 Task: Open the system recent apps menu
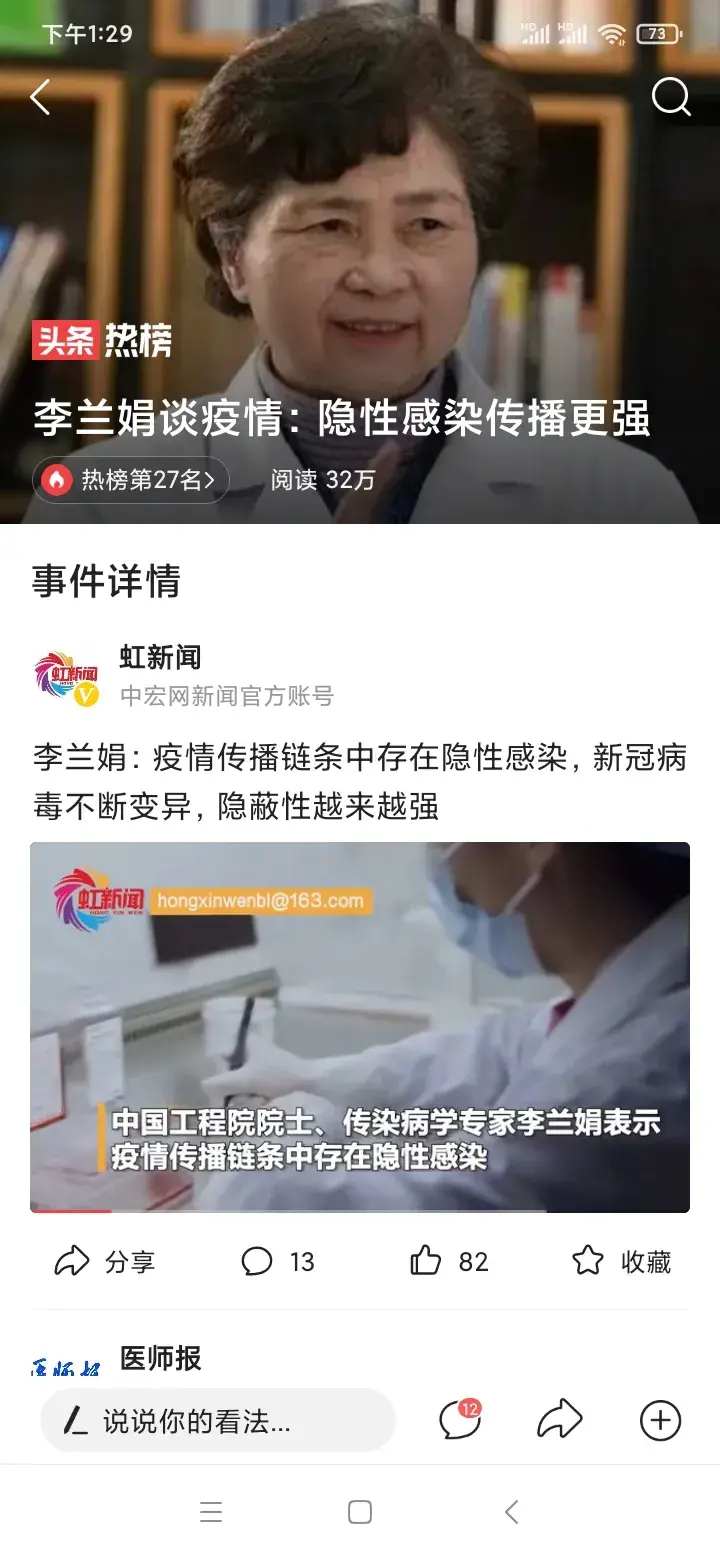pos(210,1512)
